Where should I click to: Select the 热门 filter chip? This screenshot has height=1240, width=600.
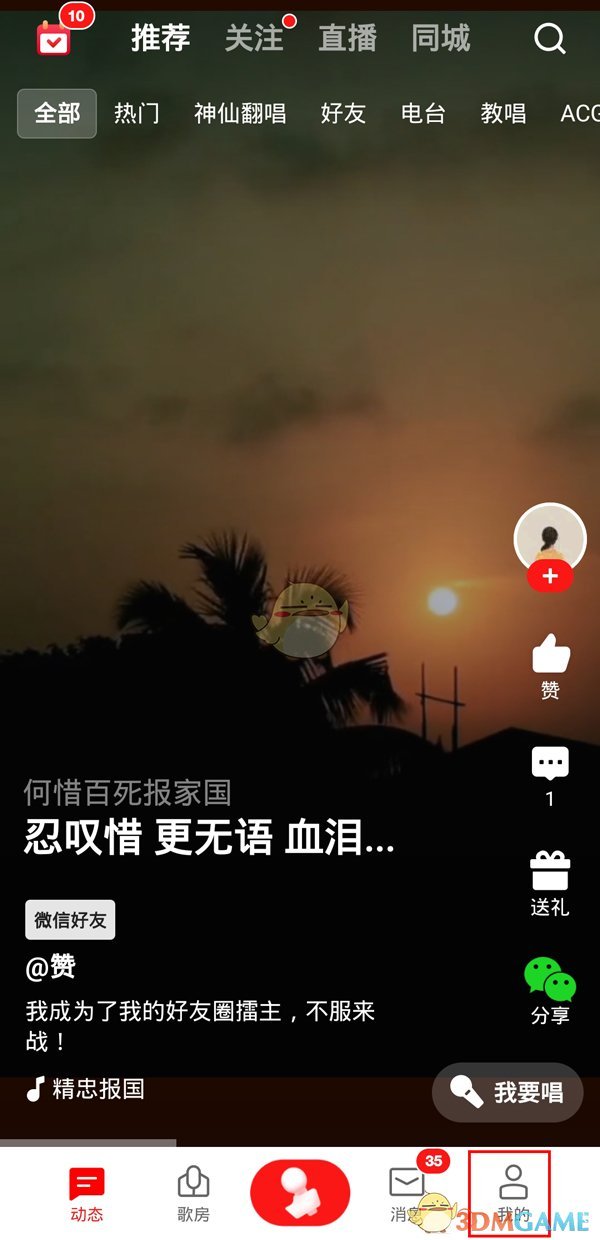point(137,113)
